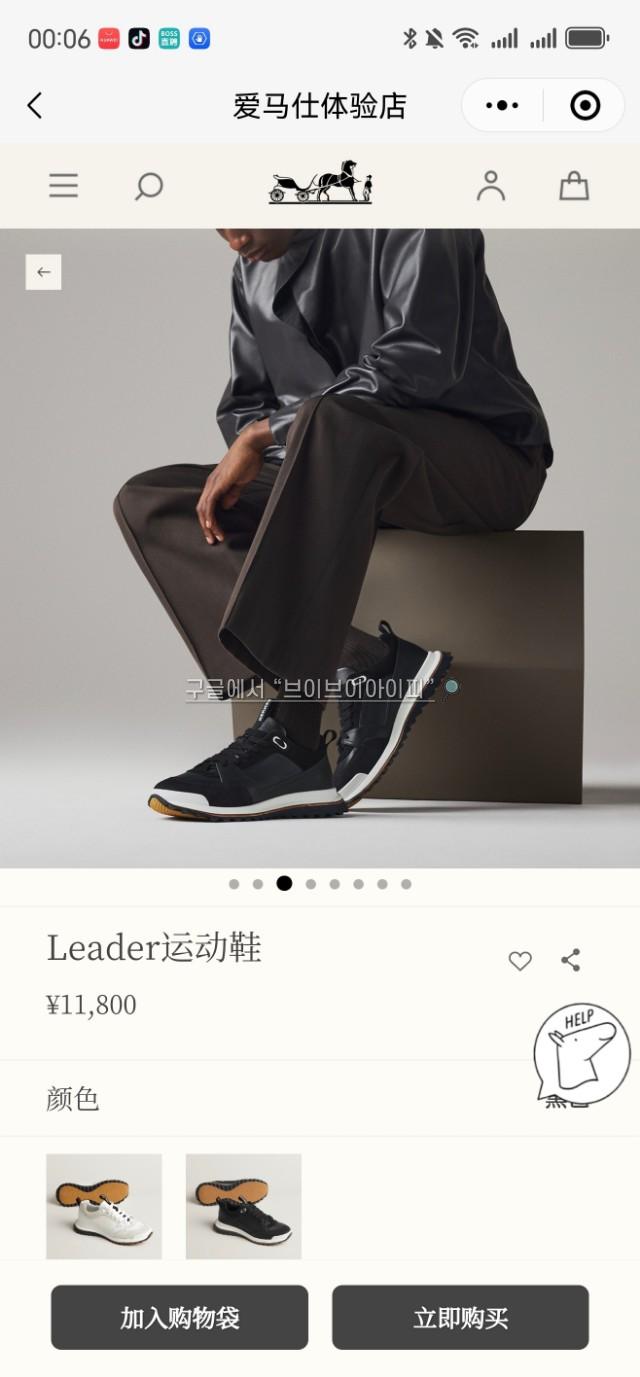640x1377 pixels.
Task: Share the Leader sneakers product
Action: [571, 960]
